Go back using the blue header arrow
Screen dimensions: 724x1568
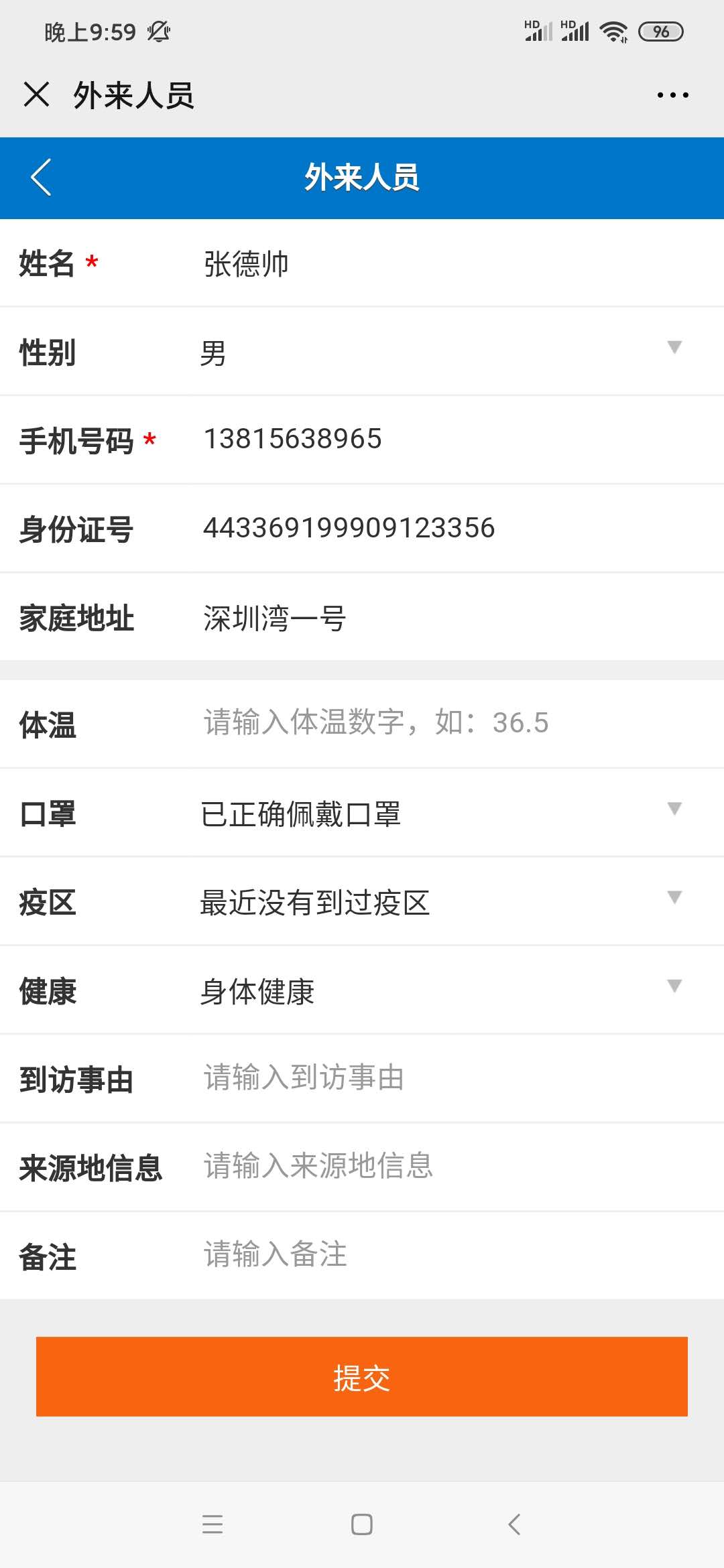41,178
